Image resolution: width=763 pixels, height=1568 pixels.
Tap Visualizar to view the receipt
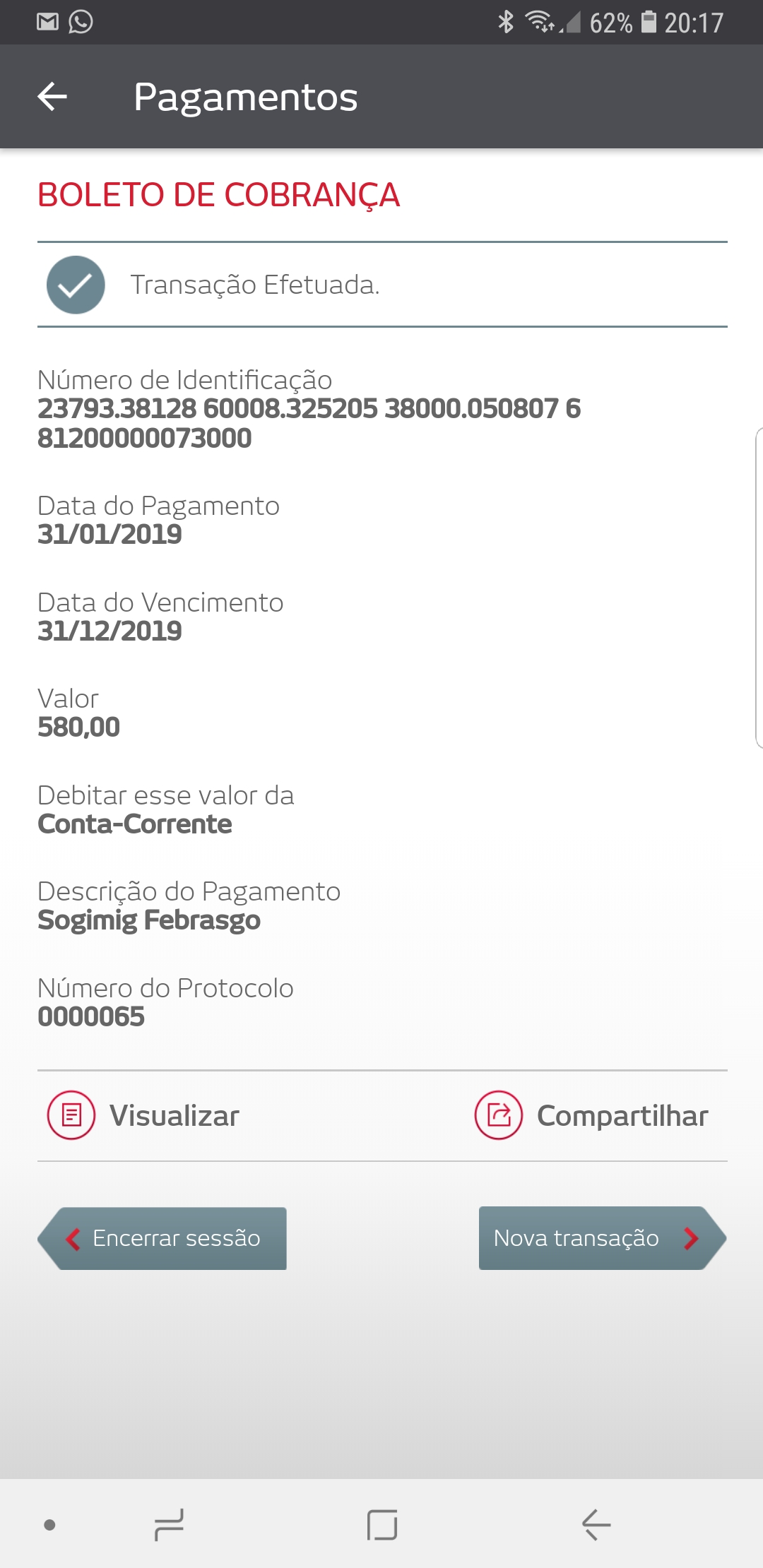click(x=144, y=1116)
